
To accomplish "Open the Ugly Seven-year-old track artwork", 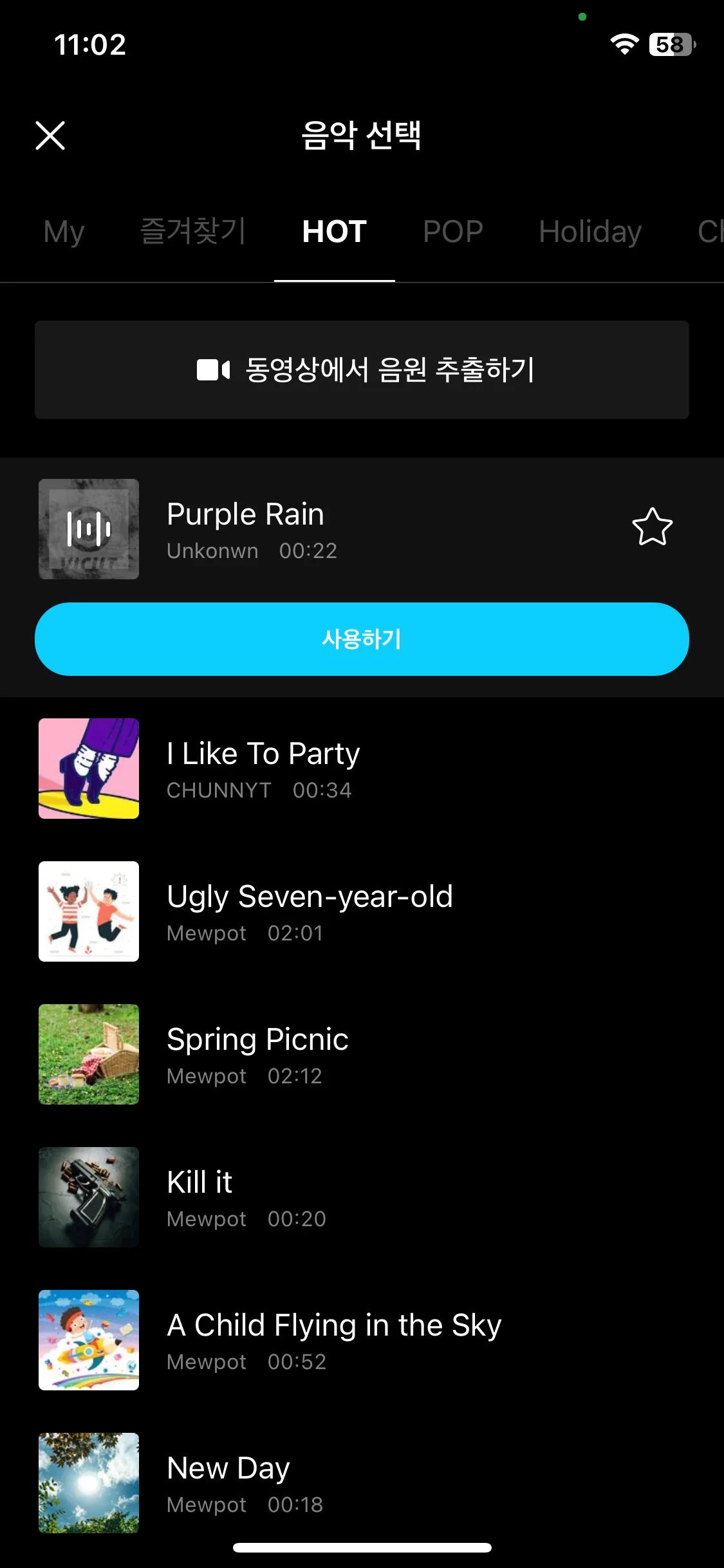I will (x=88, y=911).
